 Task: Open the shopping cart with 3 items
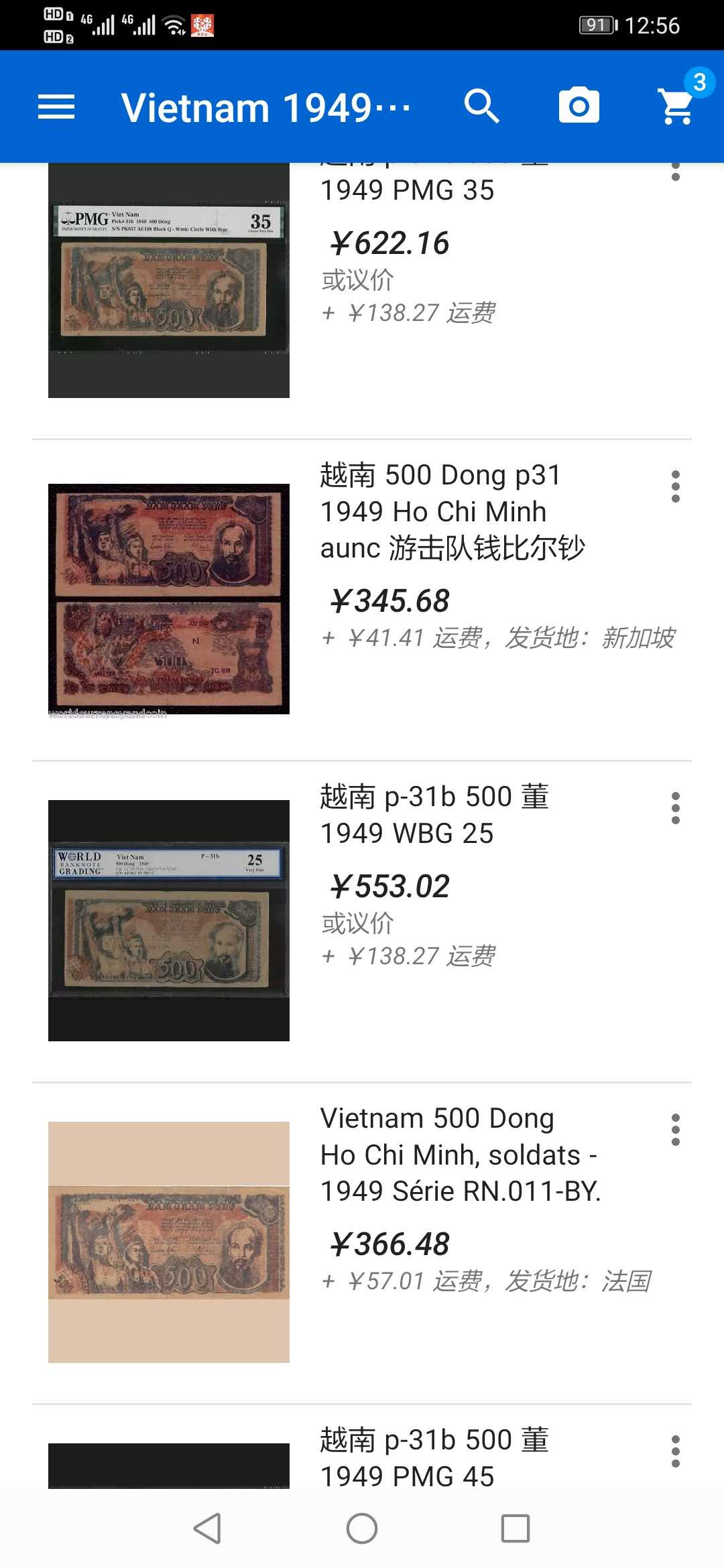pos(676,105)
